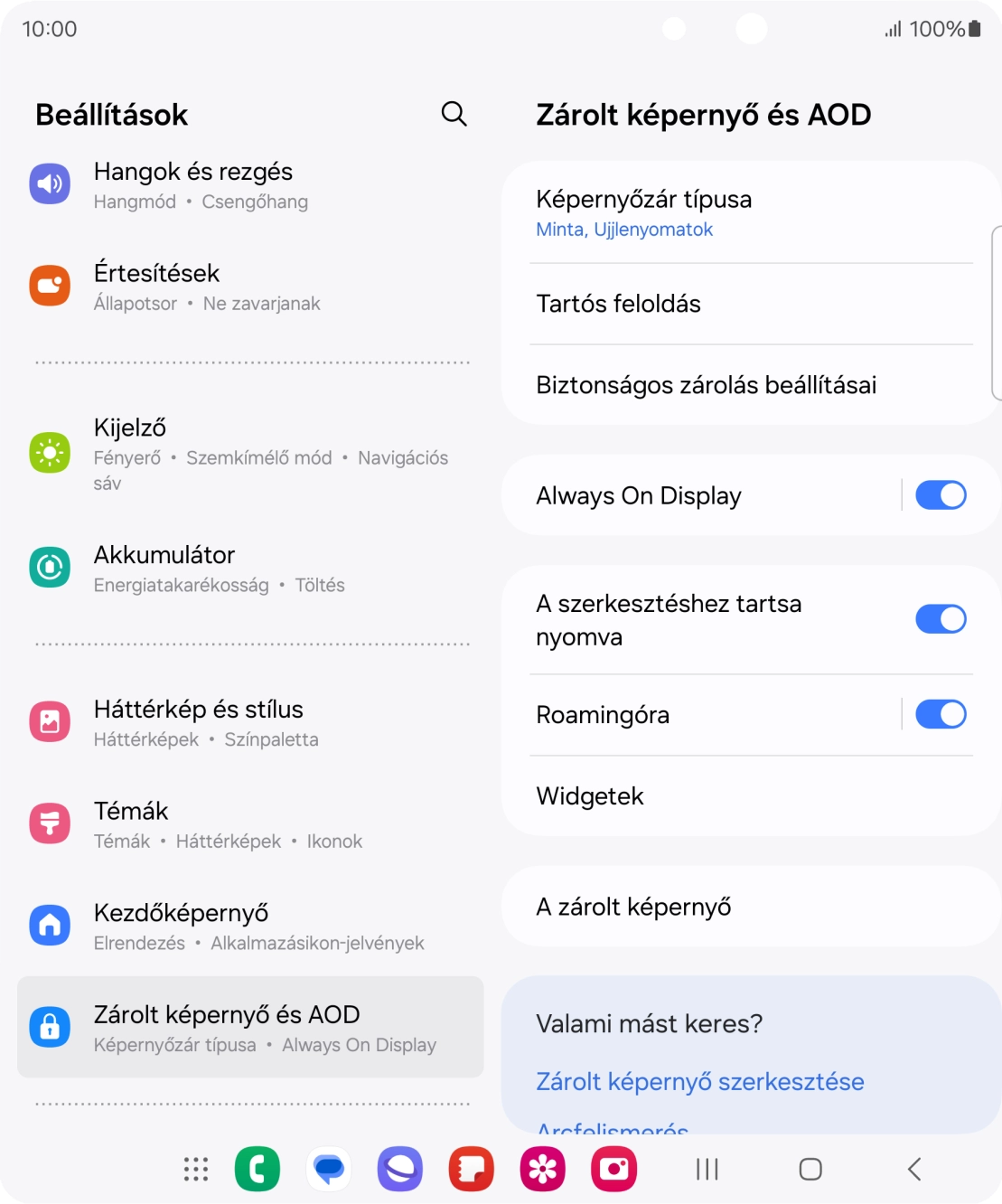Open the Értesítések notifications icon

pyautogui.click(x=50, y=285)
